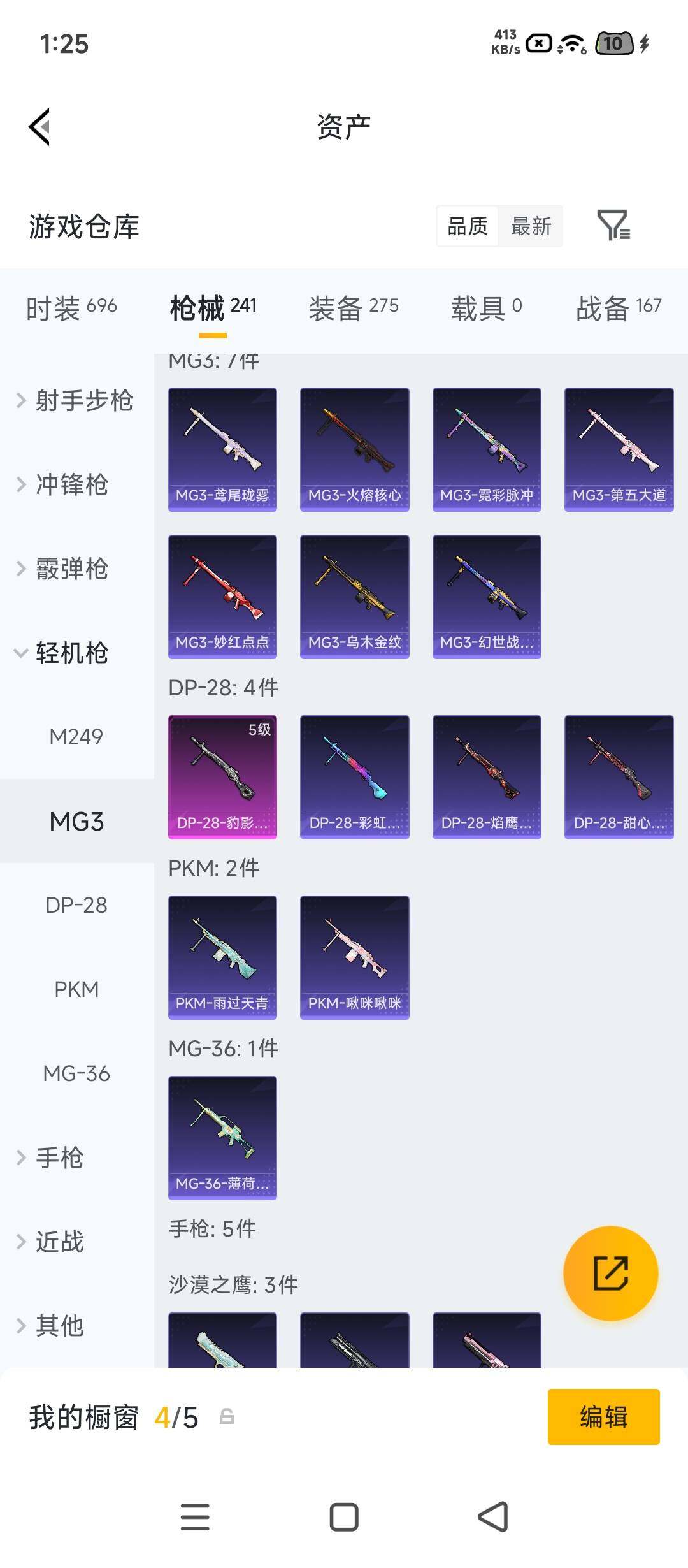Jump to DP-28 in the sidebar

click(x=76, y=905)
